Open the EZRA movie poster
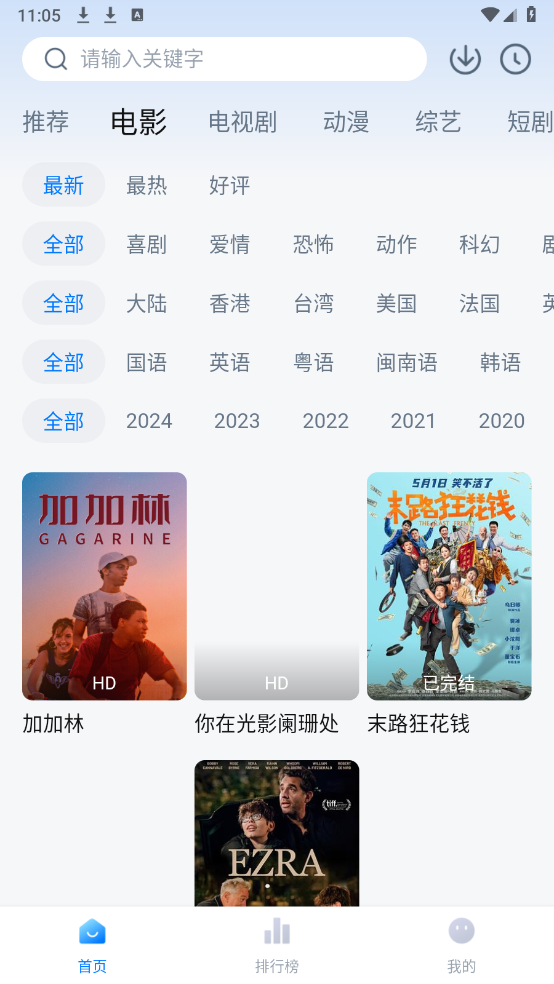 (277, 833)
